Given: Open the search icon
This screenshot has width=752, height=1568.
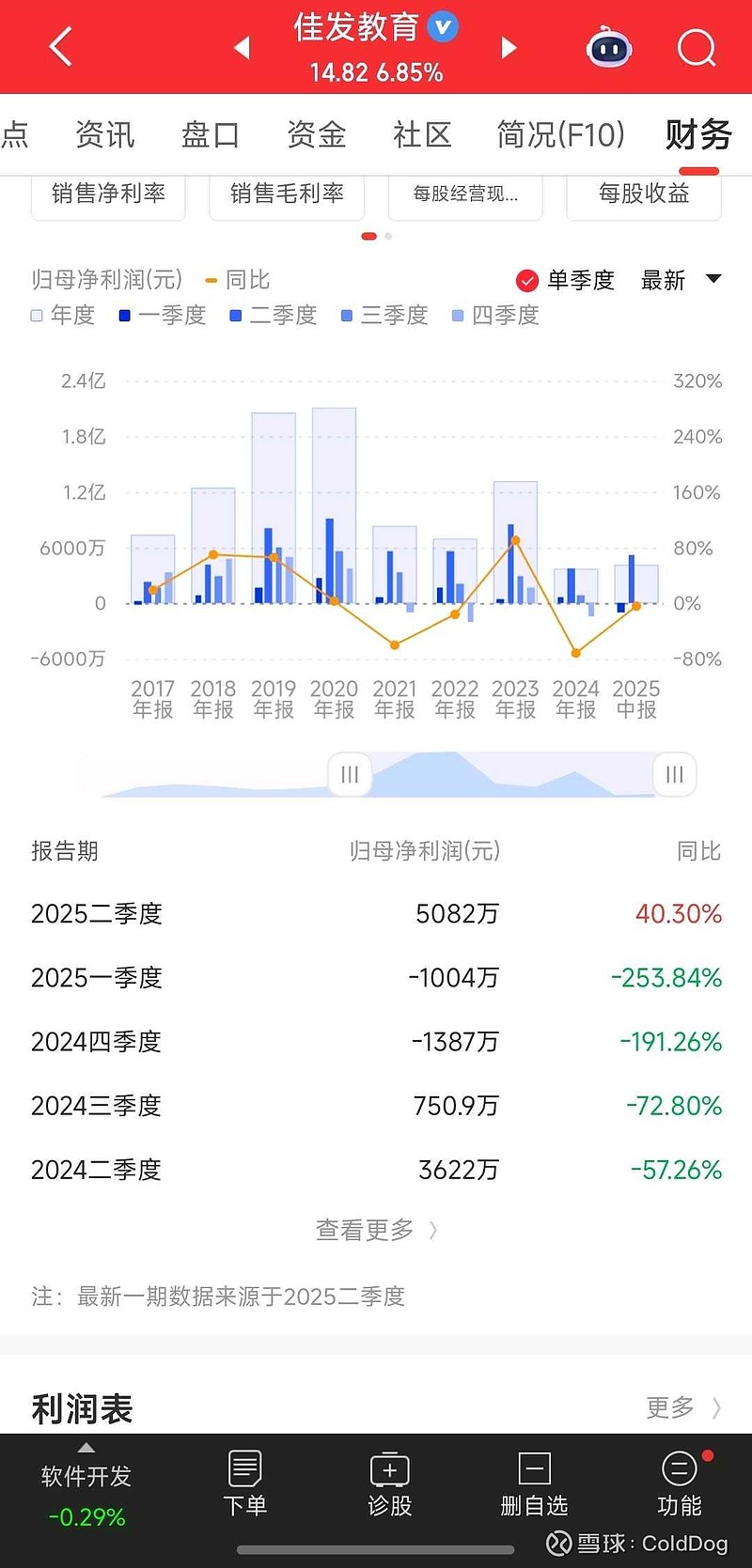Looking at the screenshot, I should coord(697,47).
